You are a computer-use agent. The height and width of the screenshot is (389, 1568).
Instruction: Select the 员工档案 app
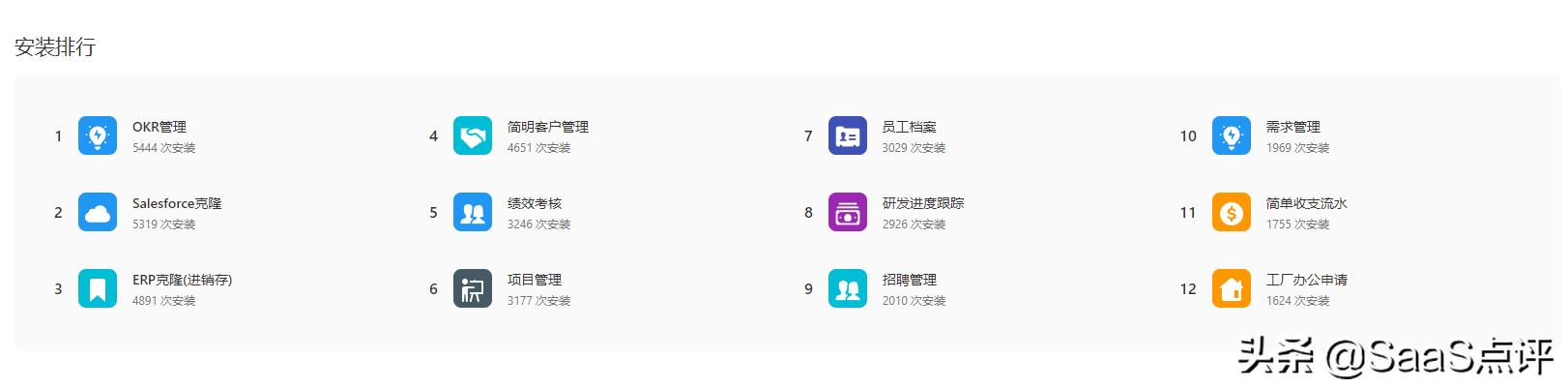point(909,127)
